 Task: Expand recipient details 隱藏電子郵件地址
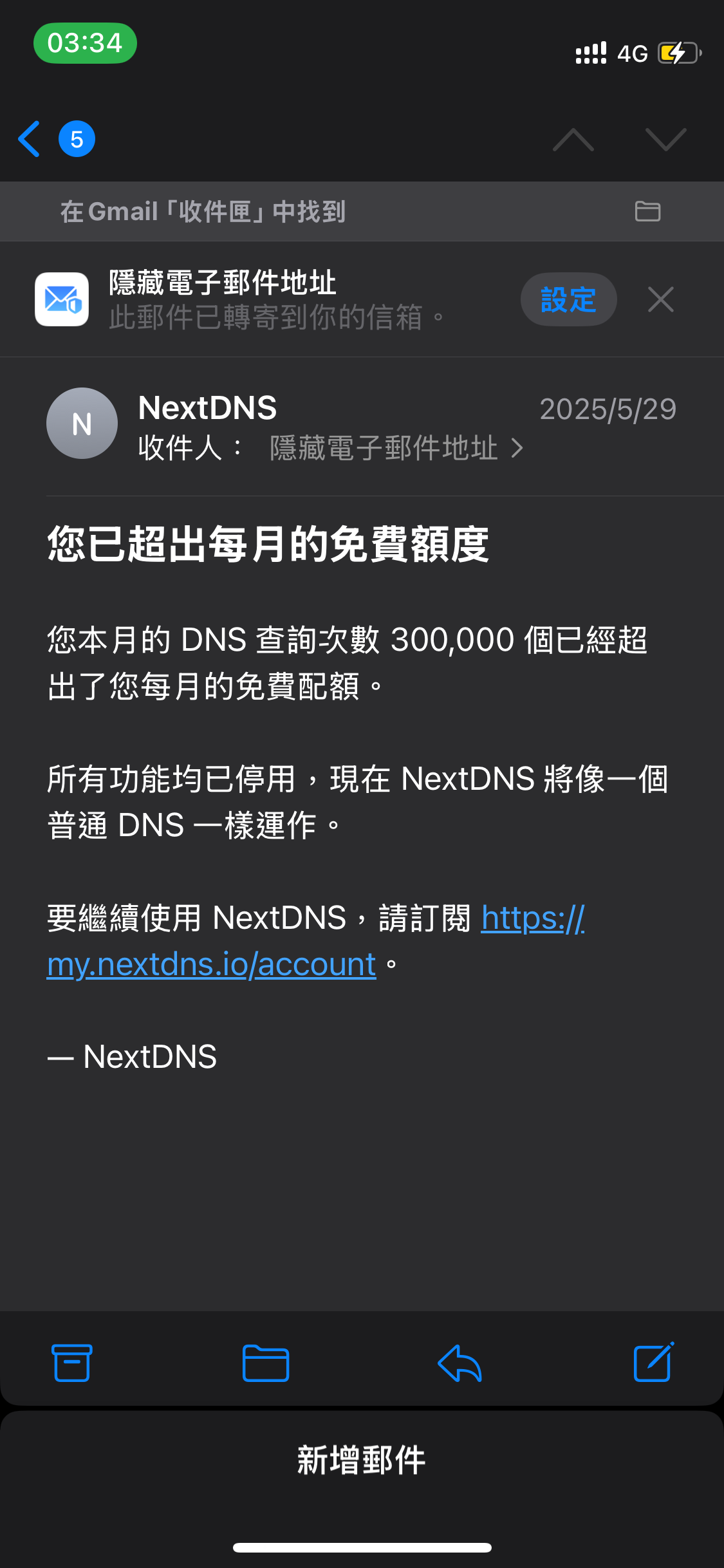(x=396, y=448)
